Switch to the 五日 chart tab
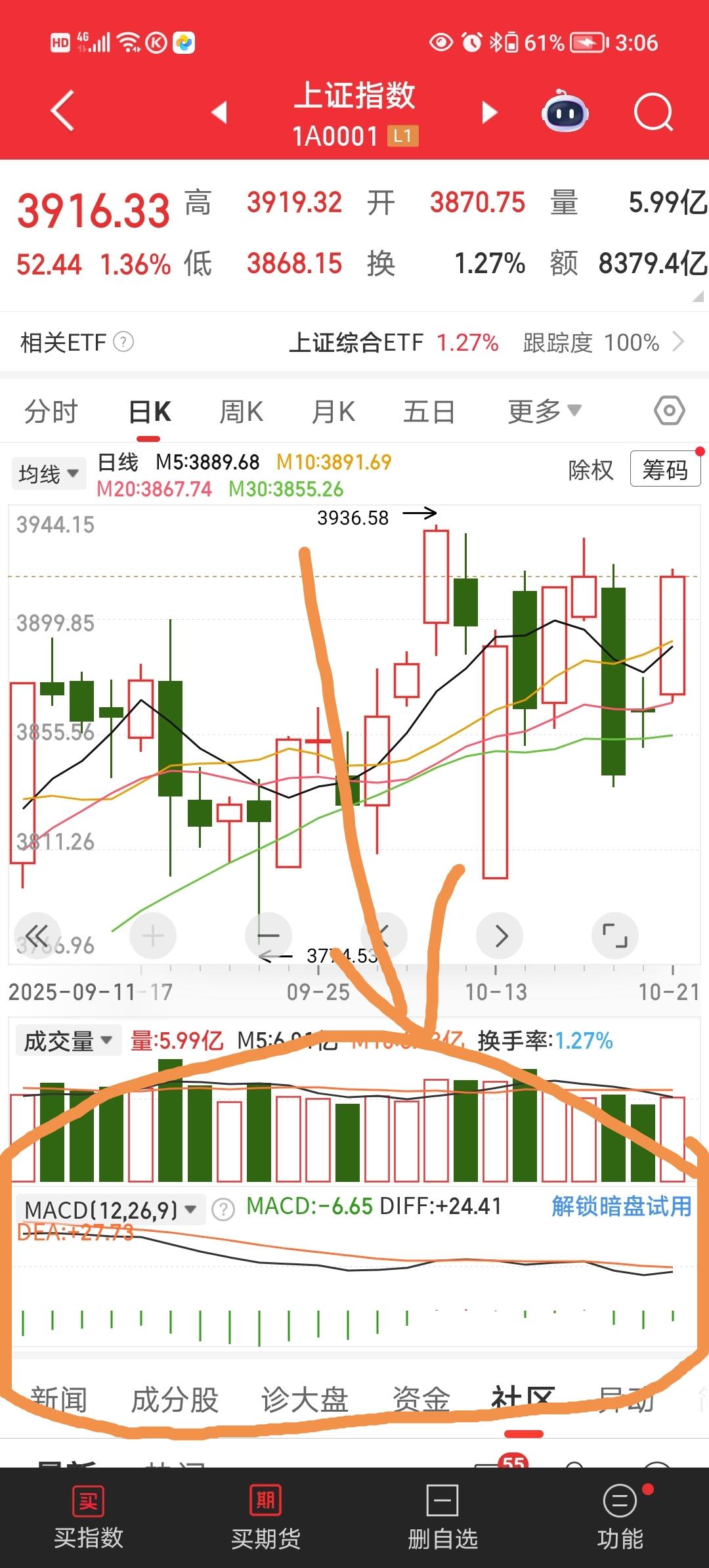Screen dimensions: 709x1568 (429, 412)
